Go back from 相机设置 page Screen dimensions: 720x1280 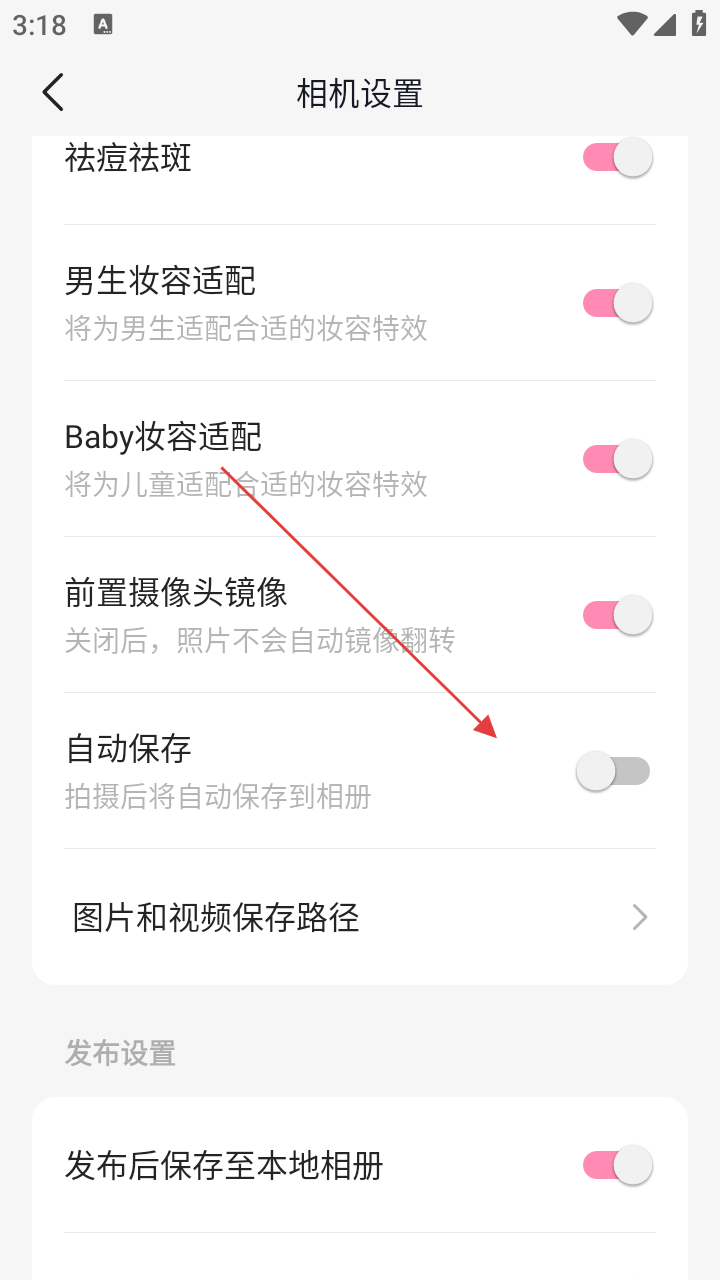[x=53, y=93]
